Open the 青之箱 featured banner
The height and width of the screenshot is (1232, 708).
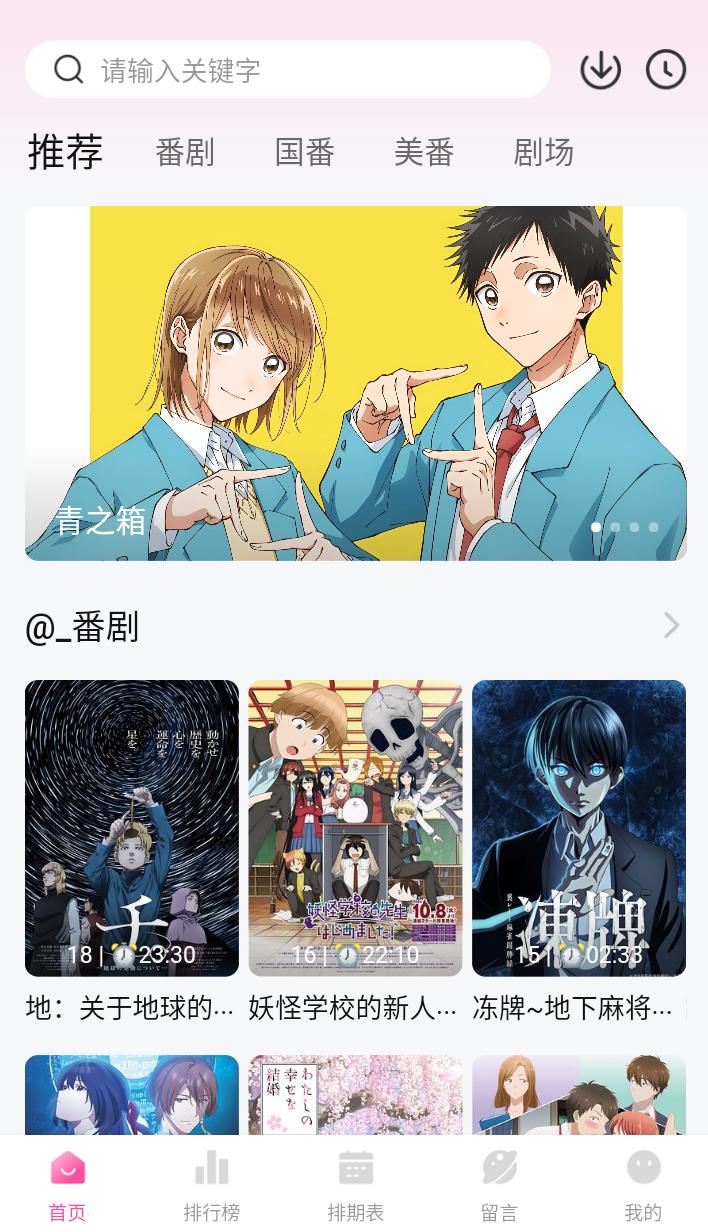[355, 383]
